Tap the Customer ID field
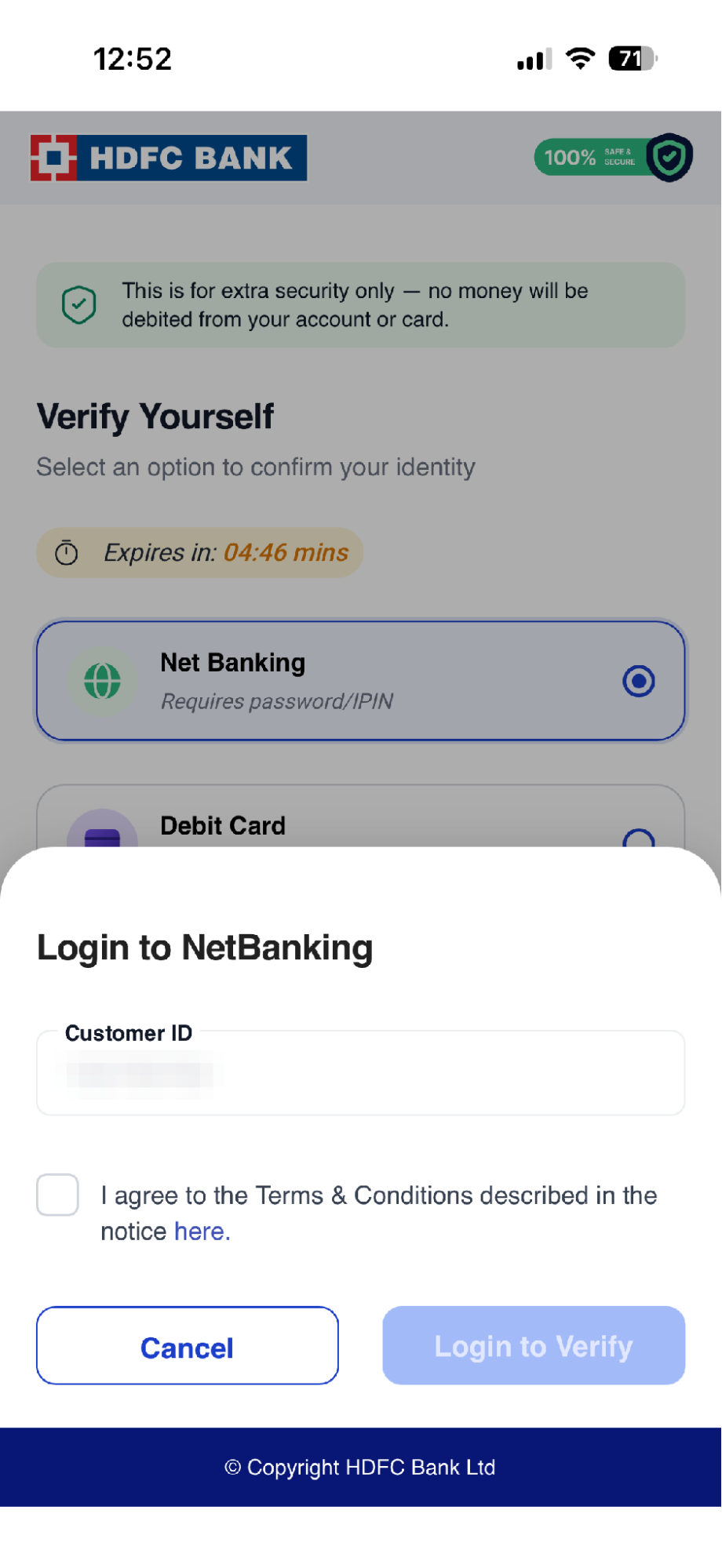This screenshot has width=722, height=1568. (x=360, y=1072)
